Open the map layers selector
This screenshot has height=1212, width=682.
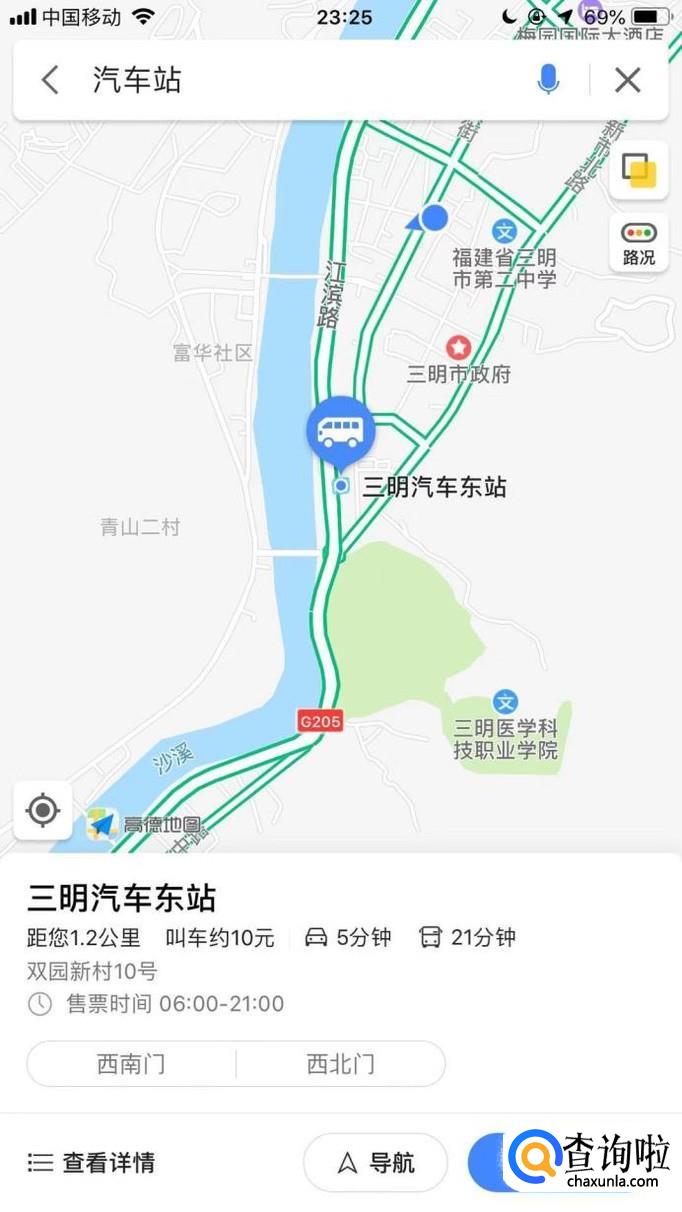tap(639, 171)
